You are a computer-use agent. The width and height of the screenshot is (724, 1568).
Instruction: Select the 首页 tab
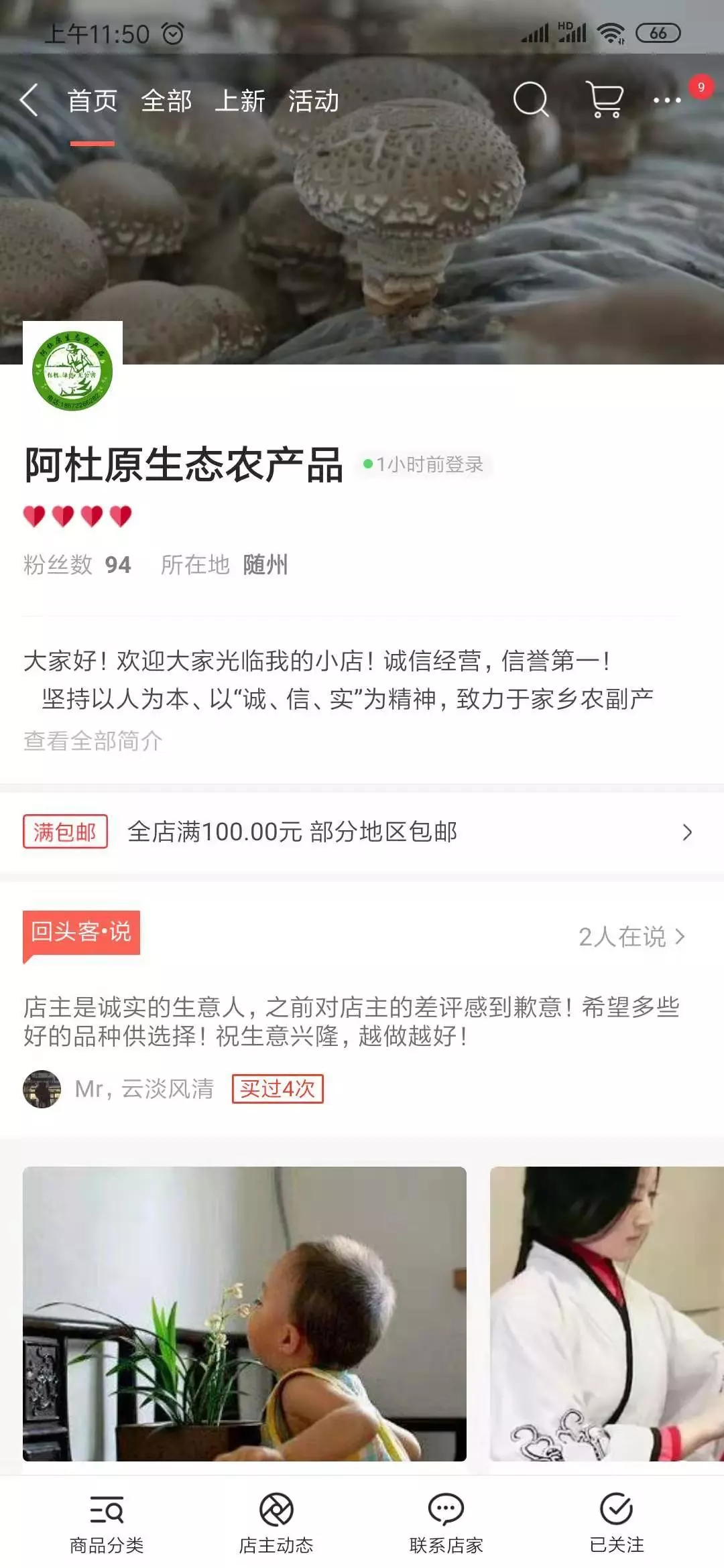point(93,101)
